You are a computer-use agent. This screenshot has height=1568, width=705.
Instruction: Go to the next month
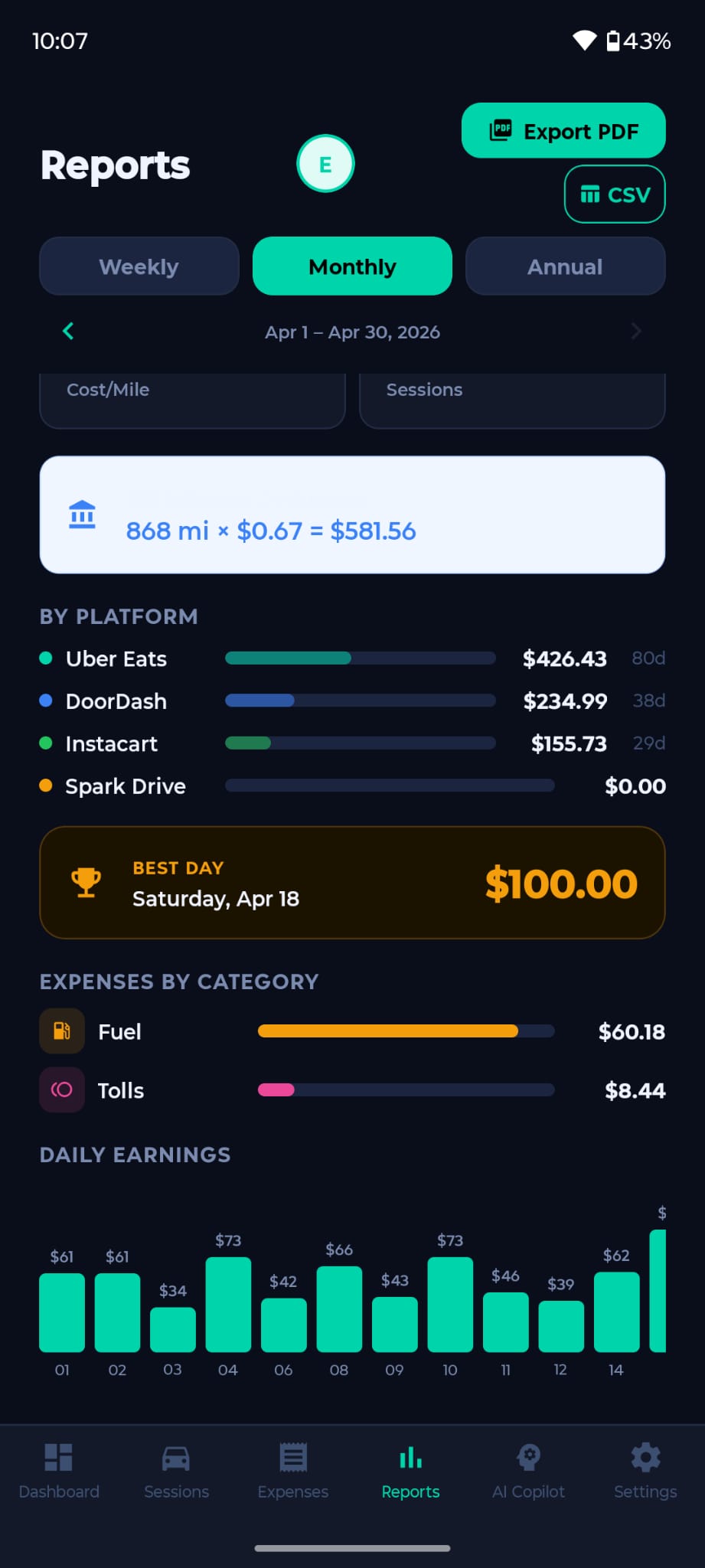point(635,332)
